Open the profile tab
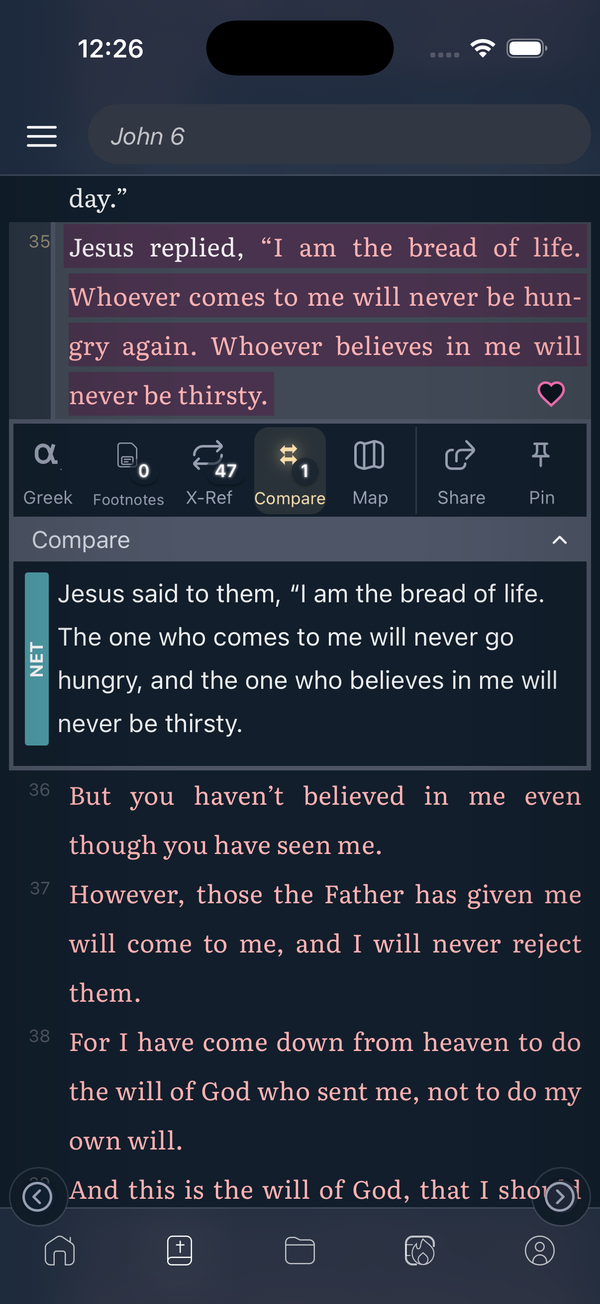 point(540,1250)
